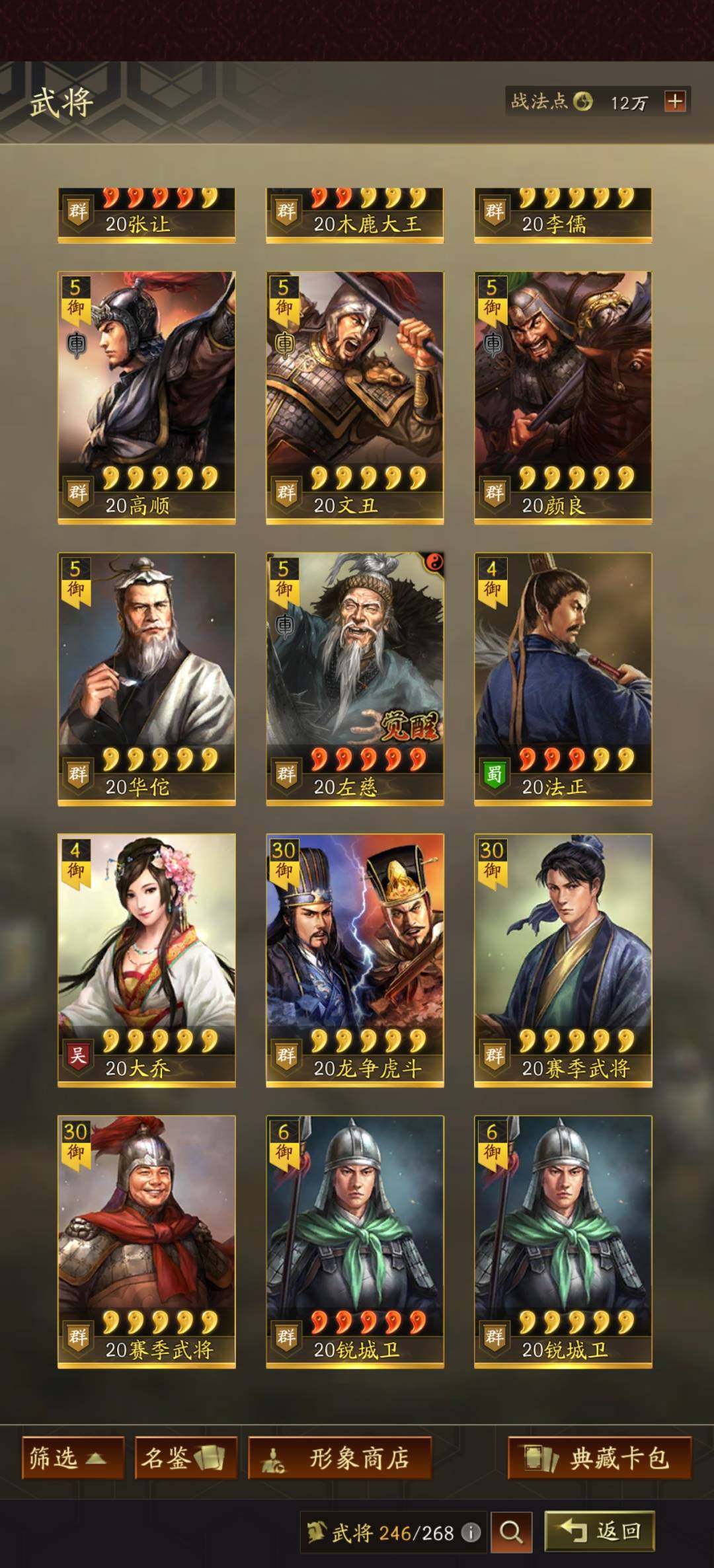Open the 典藏卡包 card pack
714x1568 pixels.
coord(599,1457)
